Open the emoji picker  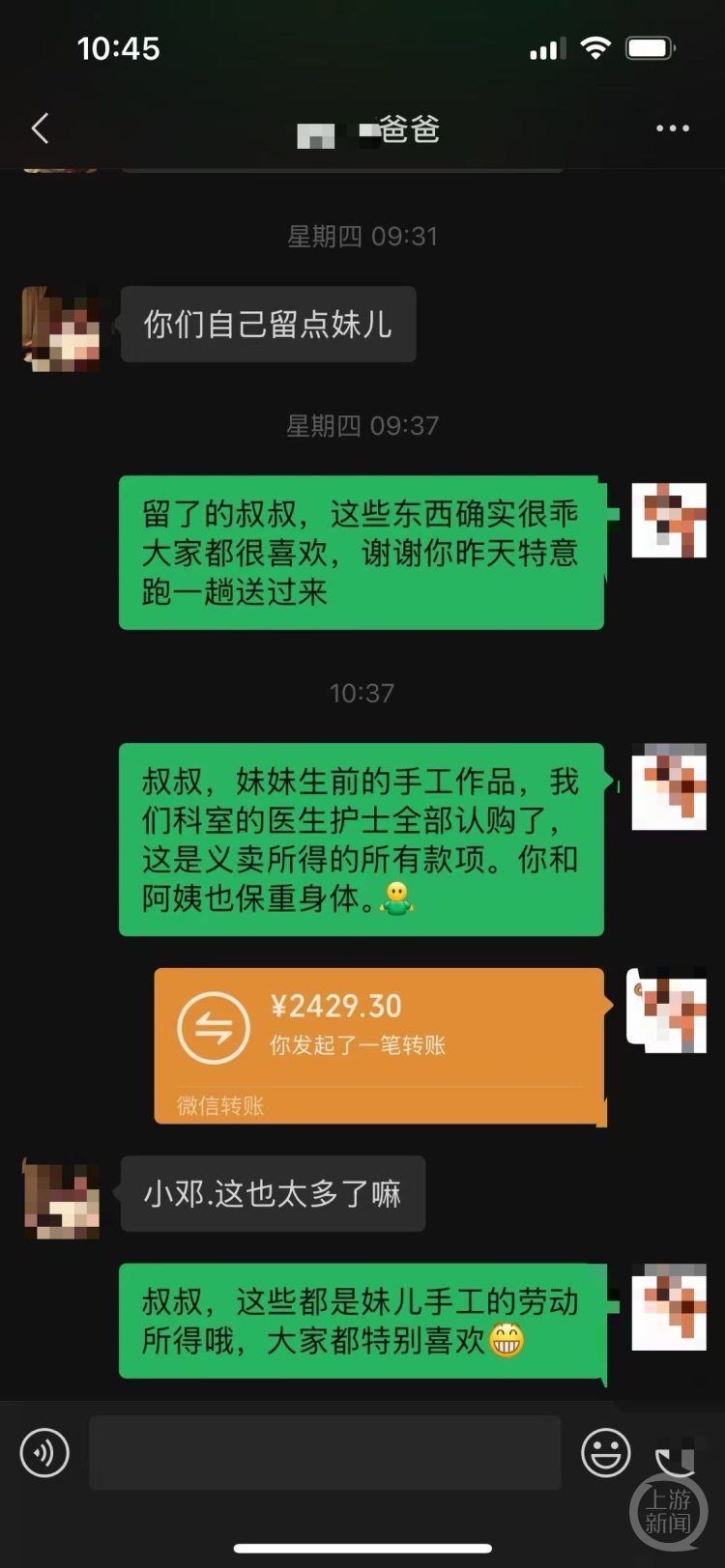tap(605, 1452)
